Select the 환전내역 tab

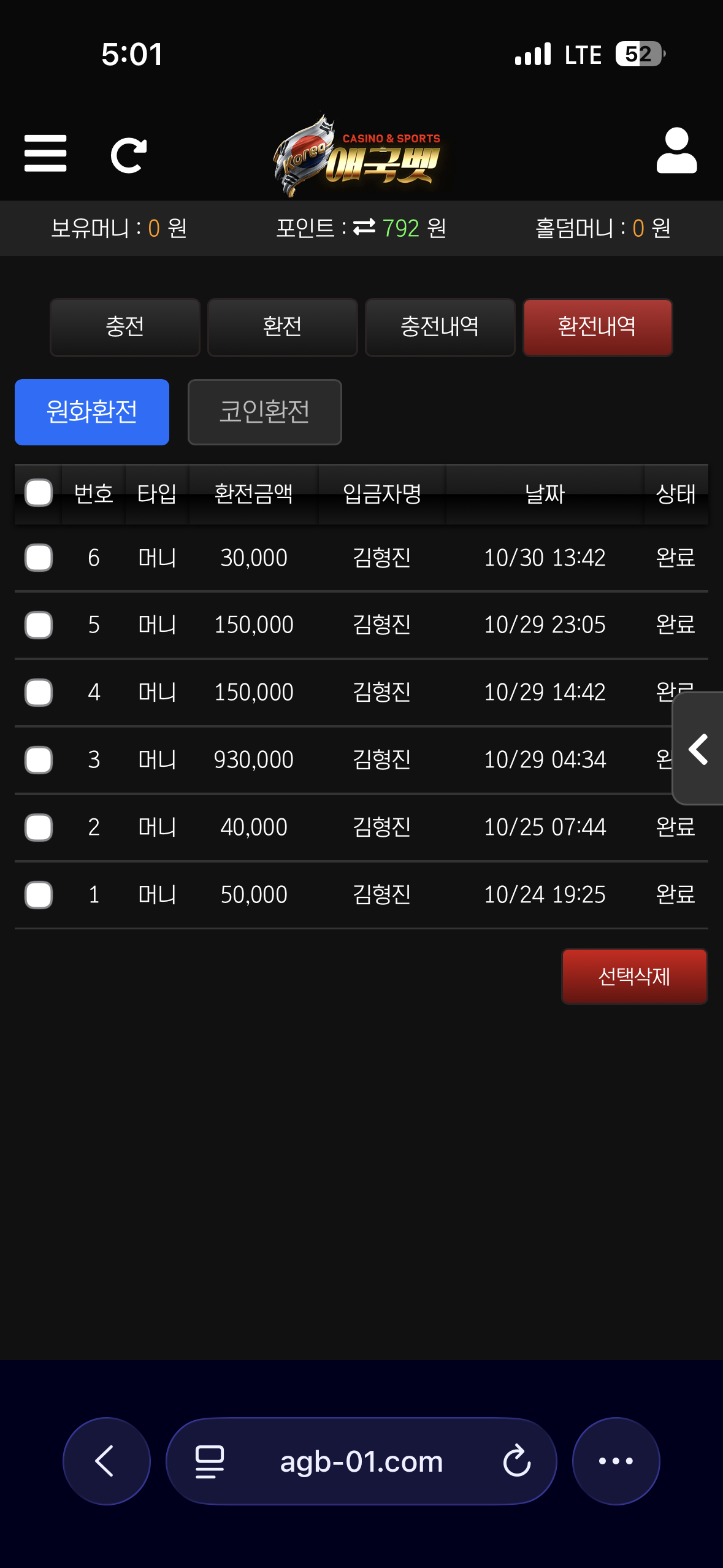coord(597,327)
